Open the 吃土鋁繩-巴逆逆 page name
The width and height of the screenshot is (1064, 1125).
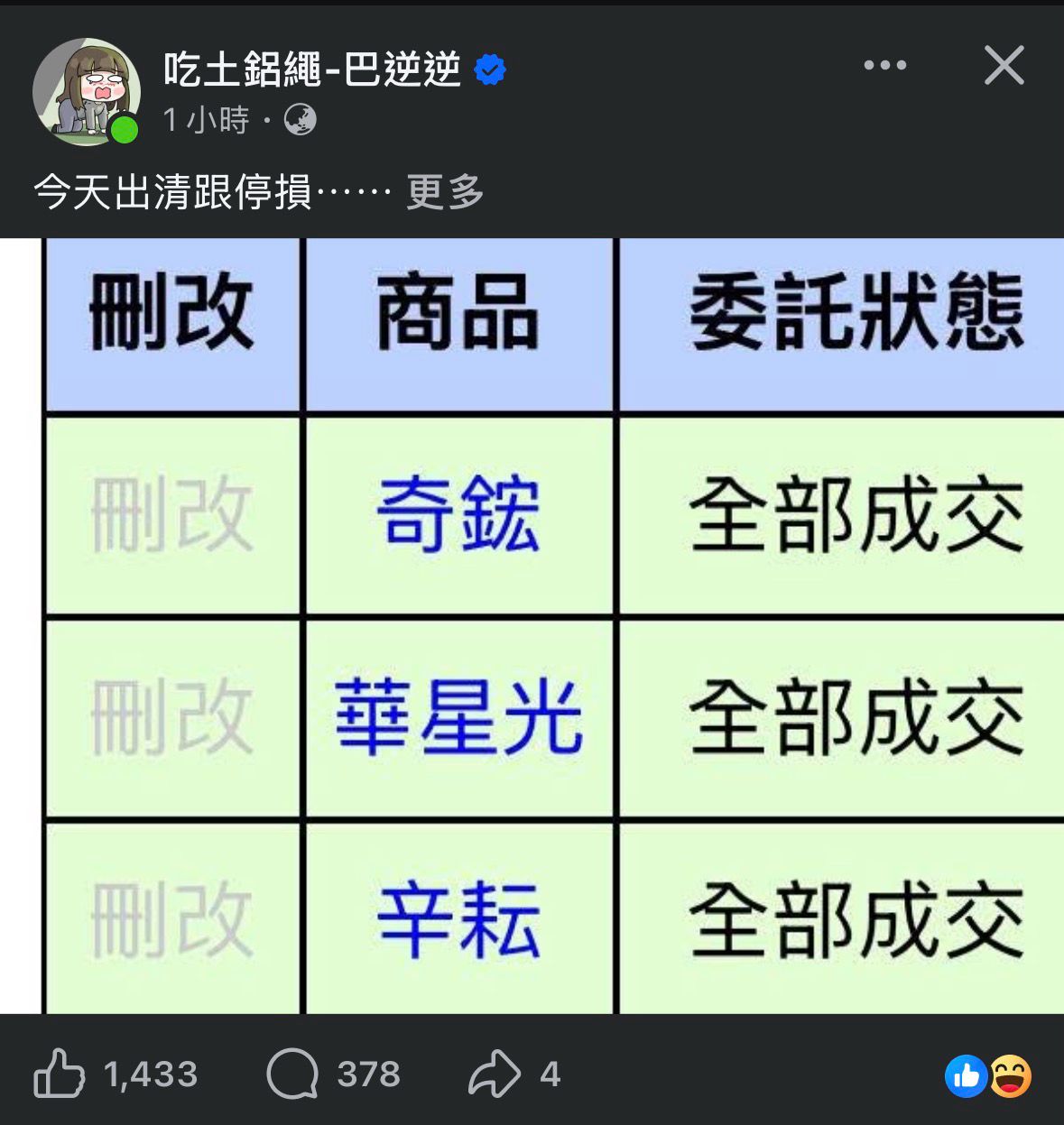click(312, 69)
